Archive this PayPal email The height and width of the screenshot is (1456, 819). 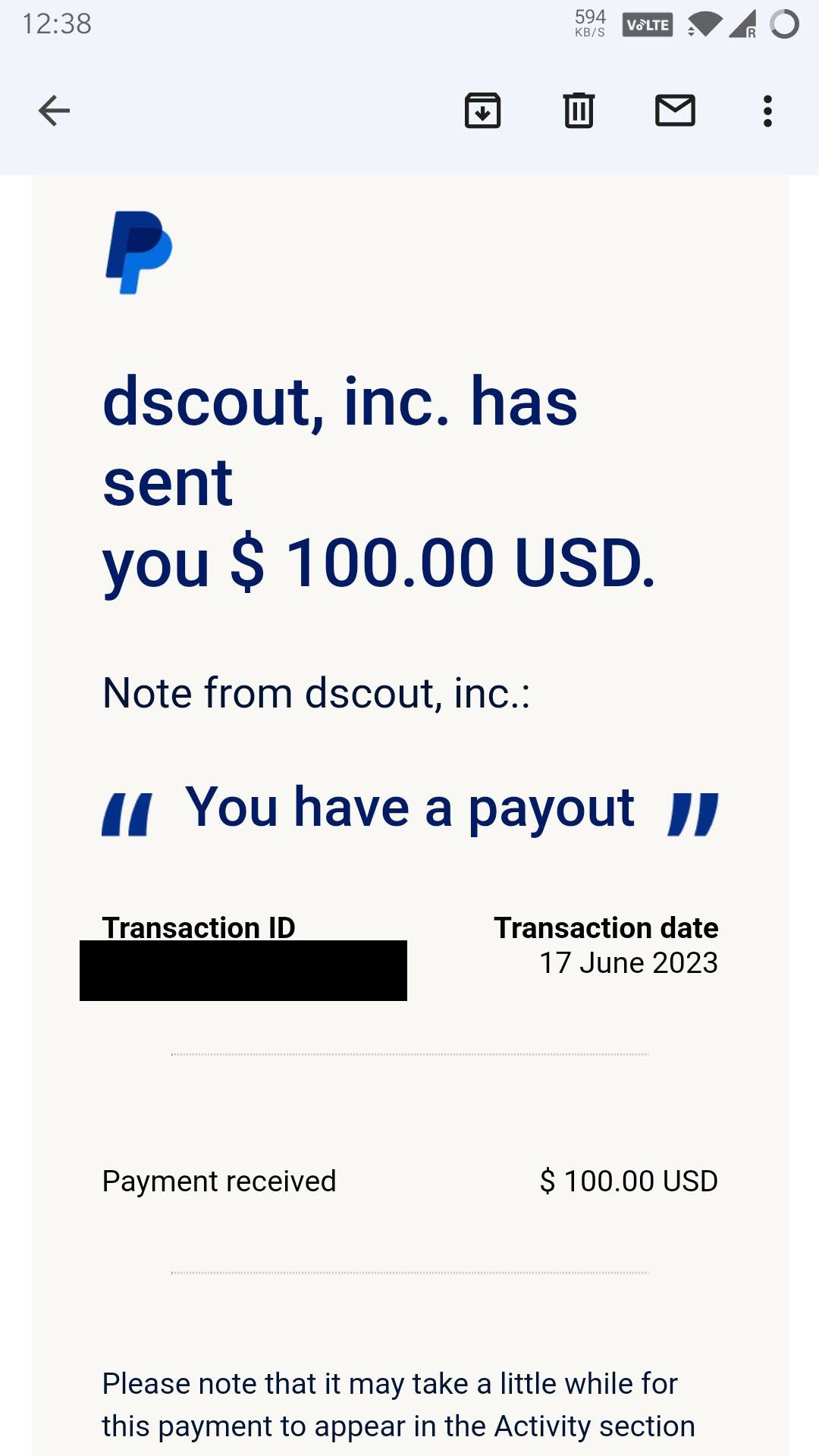(x=482, y=111)
